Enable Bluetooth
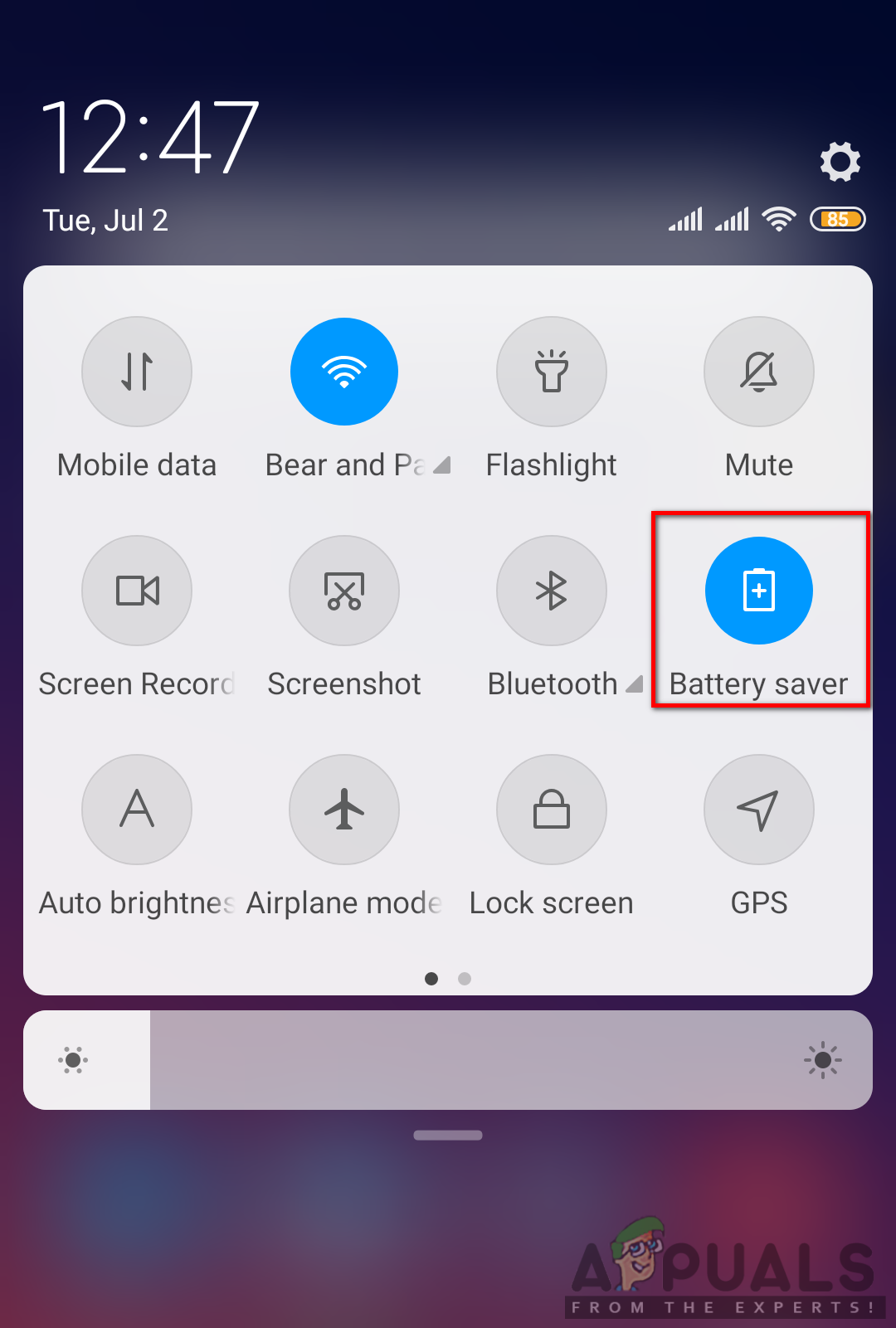Image resolution: width=896 pixels, height=1328 pixels. click(552, 591)
